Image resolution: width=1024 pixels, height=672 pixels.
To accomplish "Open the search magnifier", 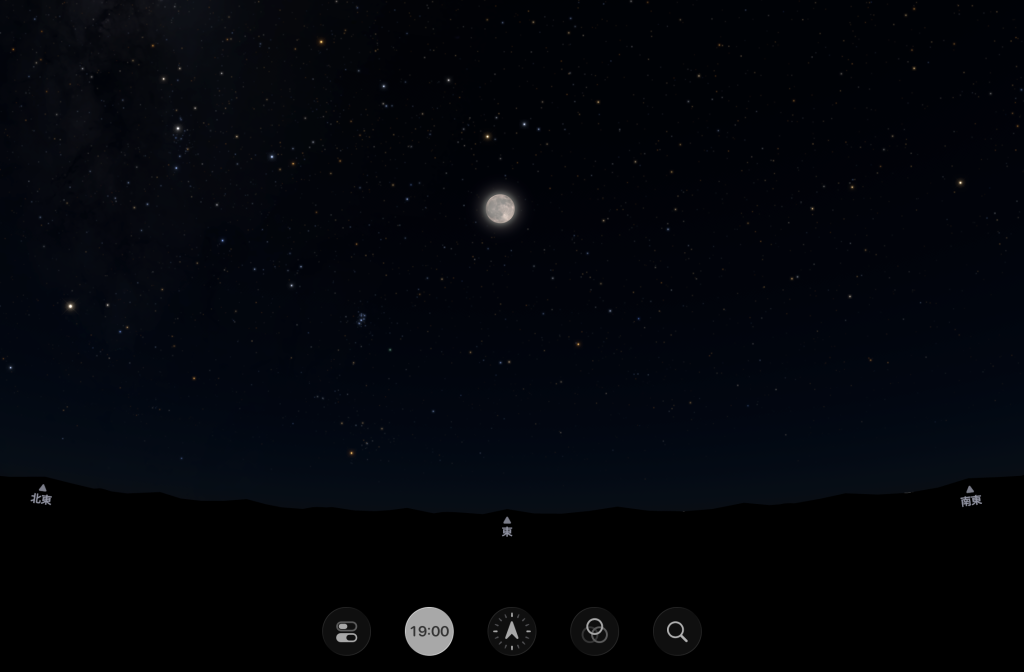I will [677, 631].
